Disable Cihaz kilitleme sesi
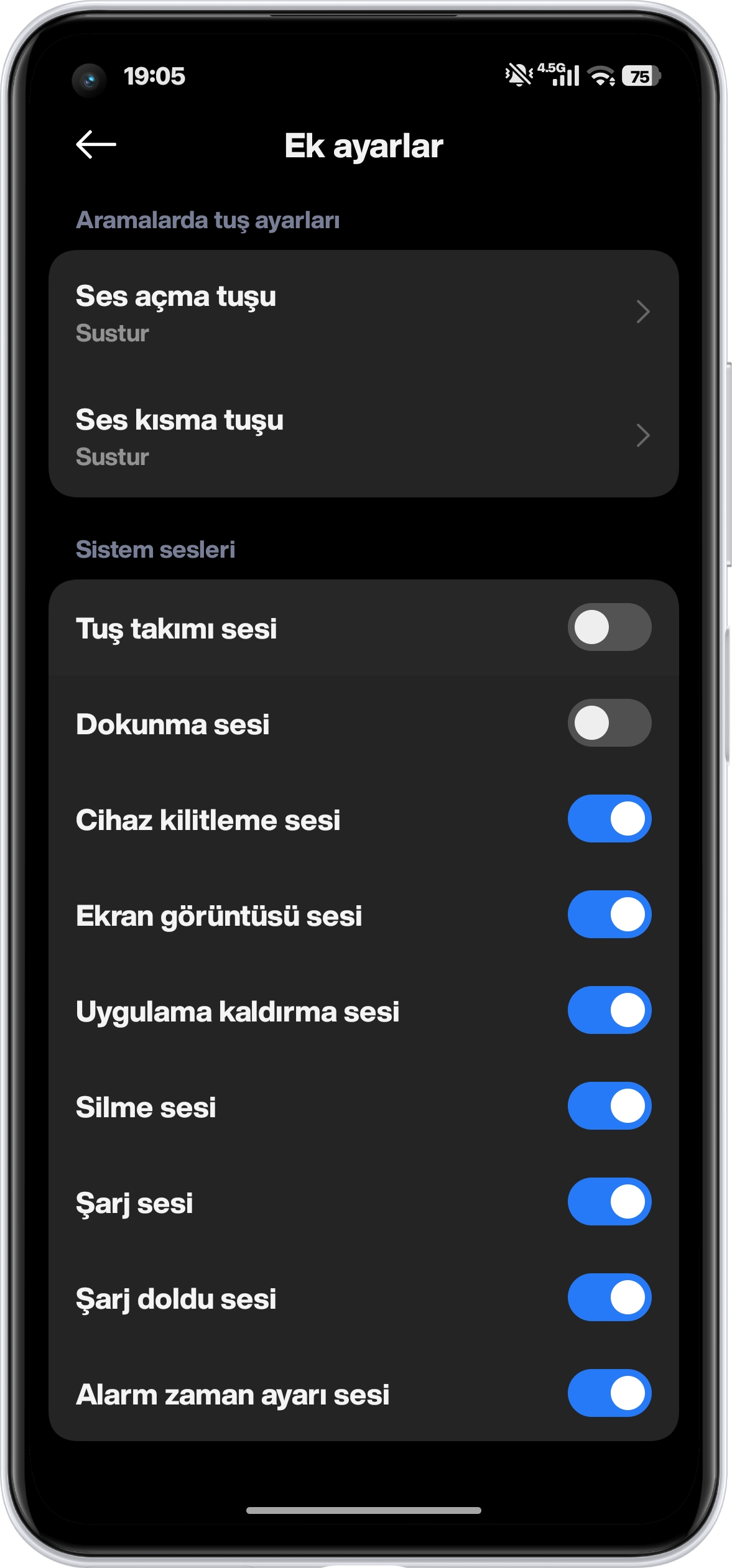 (609, 819)
